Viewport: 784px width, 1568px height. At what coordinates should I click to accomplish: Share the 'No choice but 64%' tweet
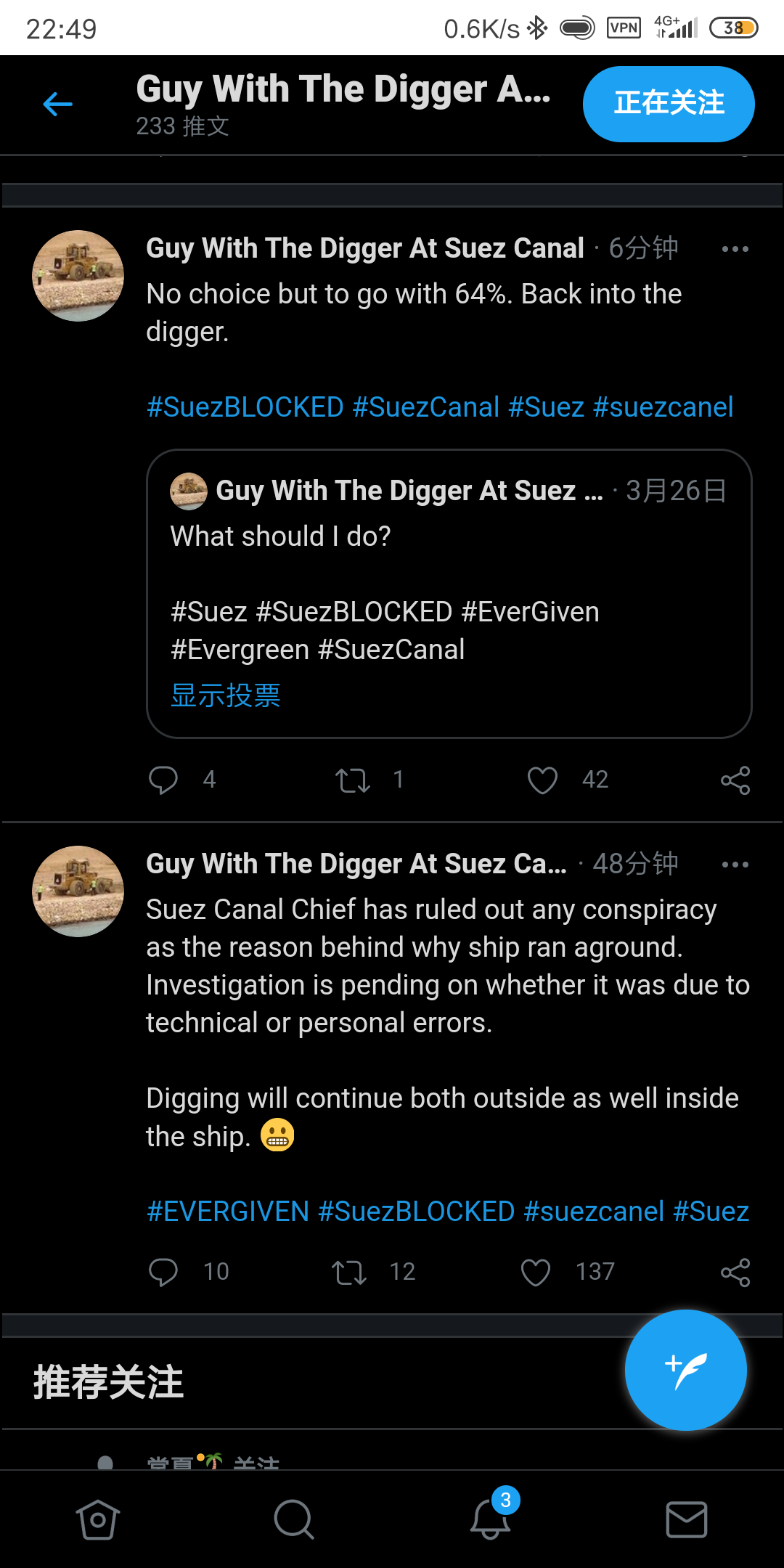(x=735, y=780)
